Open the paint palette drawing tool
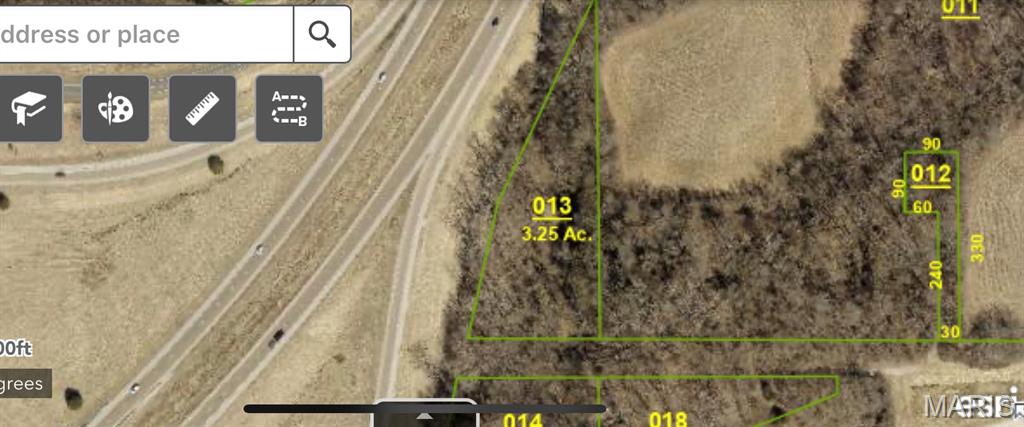The height and width of the screenshot is (427, 1024). pos(115,108)
